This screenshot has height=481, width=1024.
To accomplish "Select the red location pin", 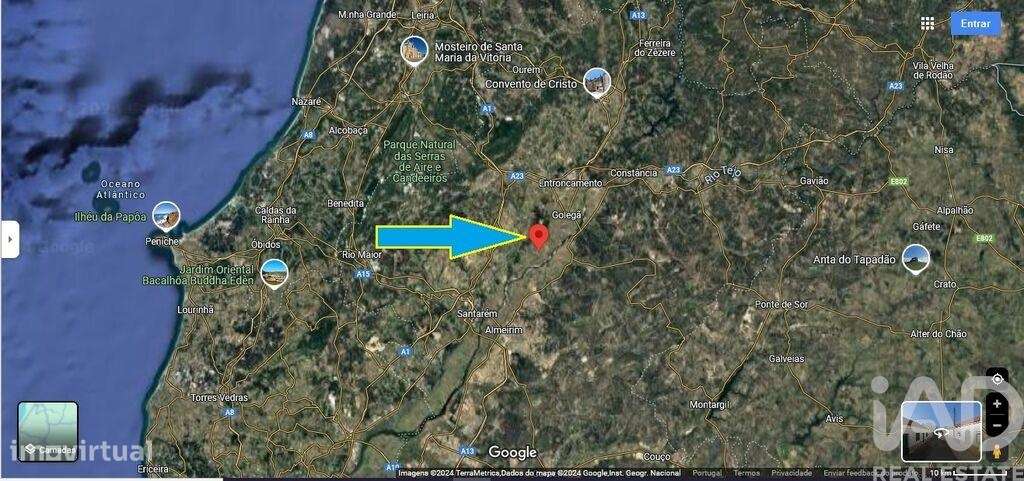I will 538,236.
